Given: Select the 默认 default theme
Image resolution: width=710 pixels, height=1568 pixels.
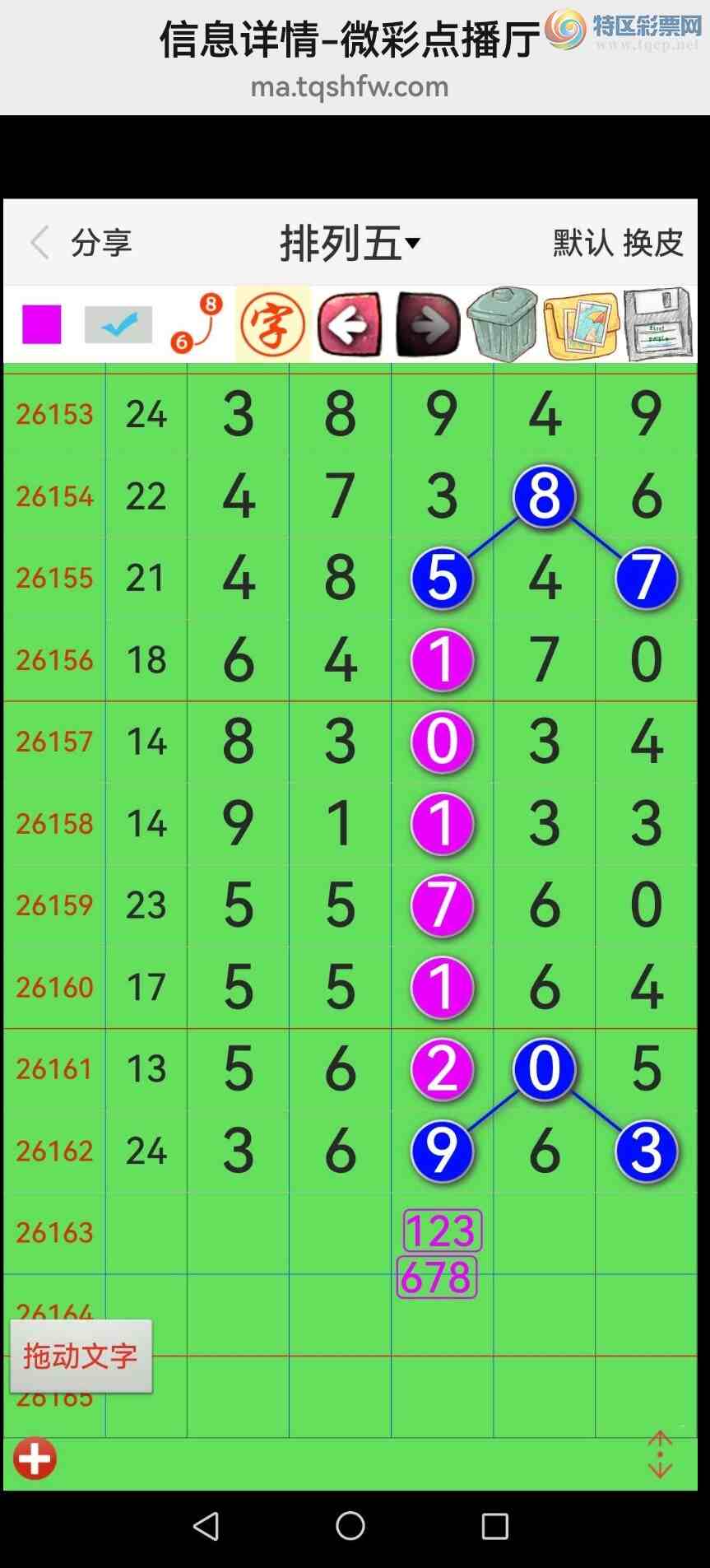Looking at the screenshot, I should click(582, 243).
